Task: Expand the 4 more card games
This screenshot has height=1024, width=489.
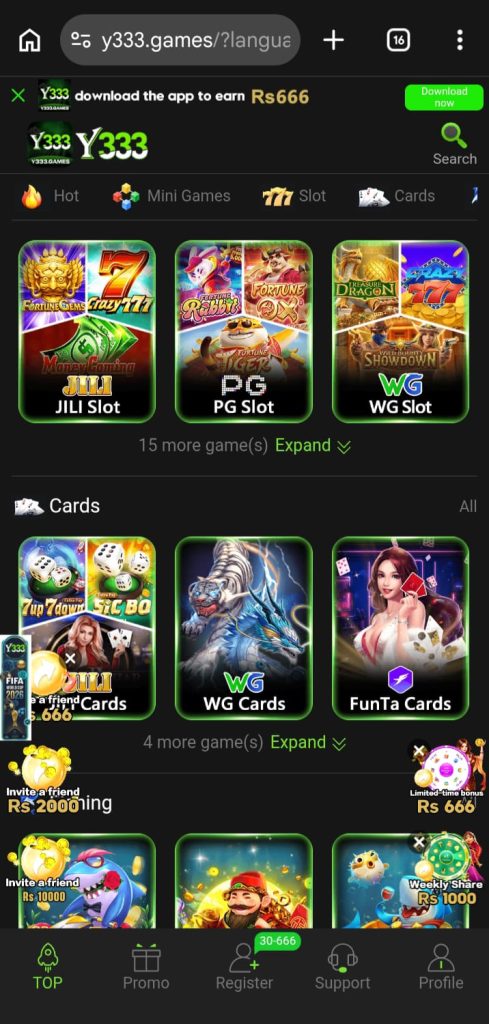Action: pos(308,743)
